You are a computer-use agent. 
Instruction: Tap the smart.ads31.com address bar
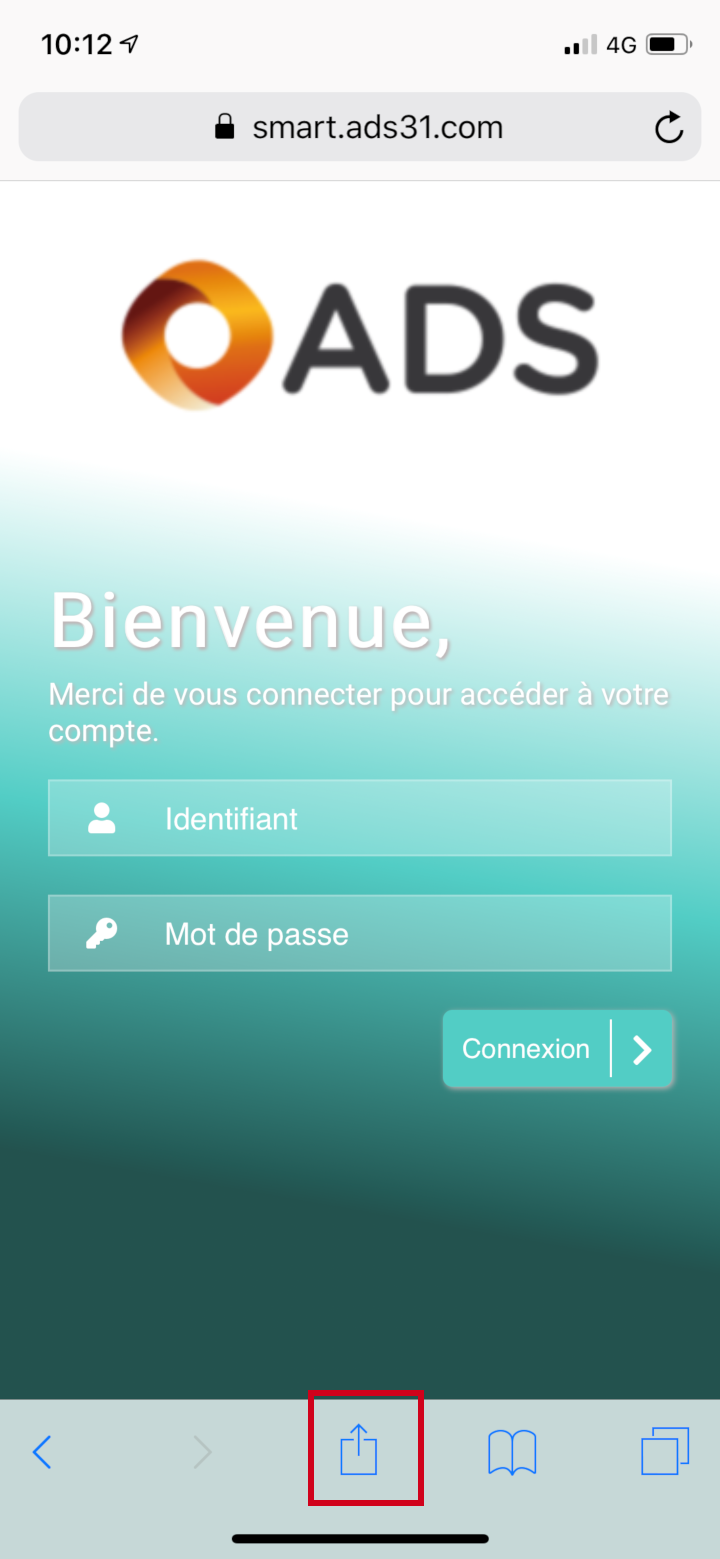[377, 126]
